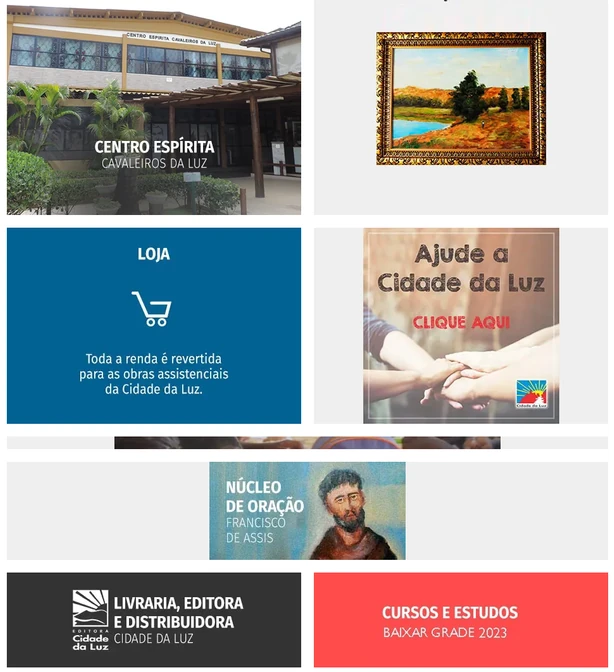Open Livraria, Editora e Distribuidora tile
This screenshot has width=614, height=672.
[x=153, y=620]
